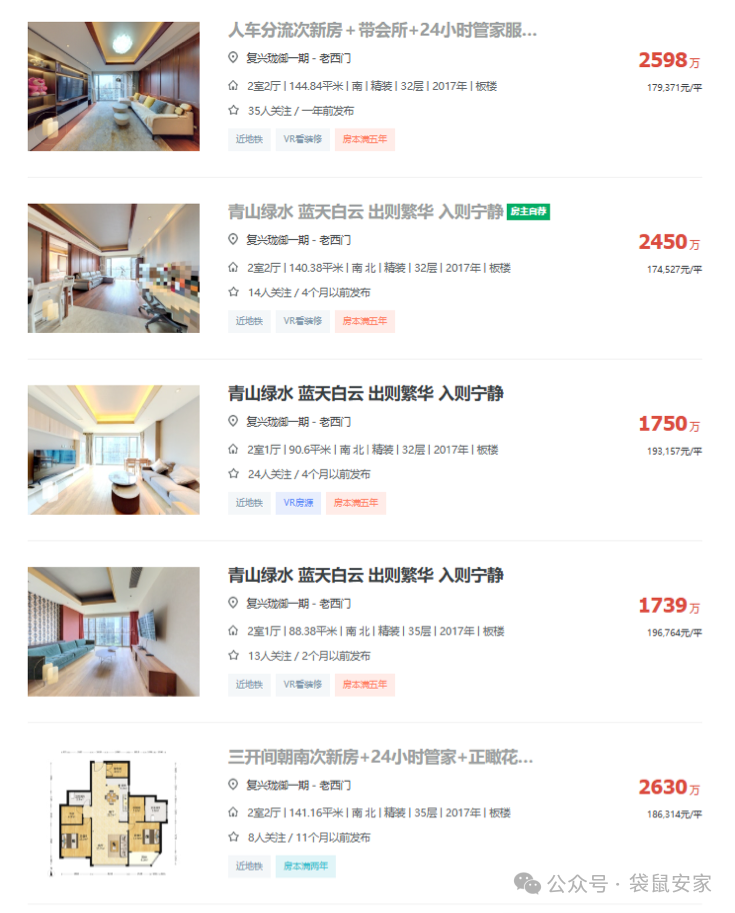The image size is (735, 913).
Task: View the photo of the 88.38平米 apartment
Action: (x=113, y=632)
